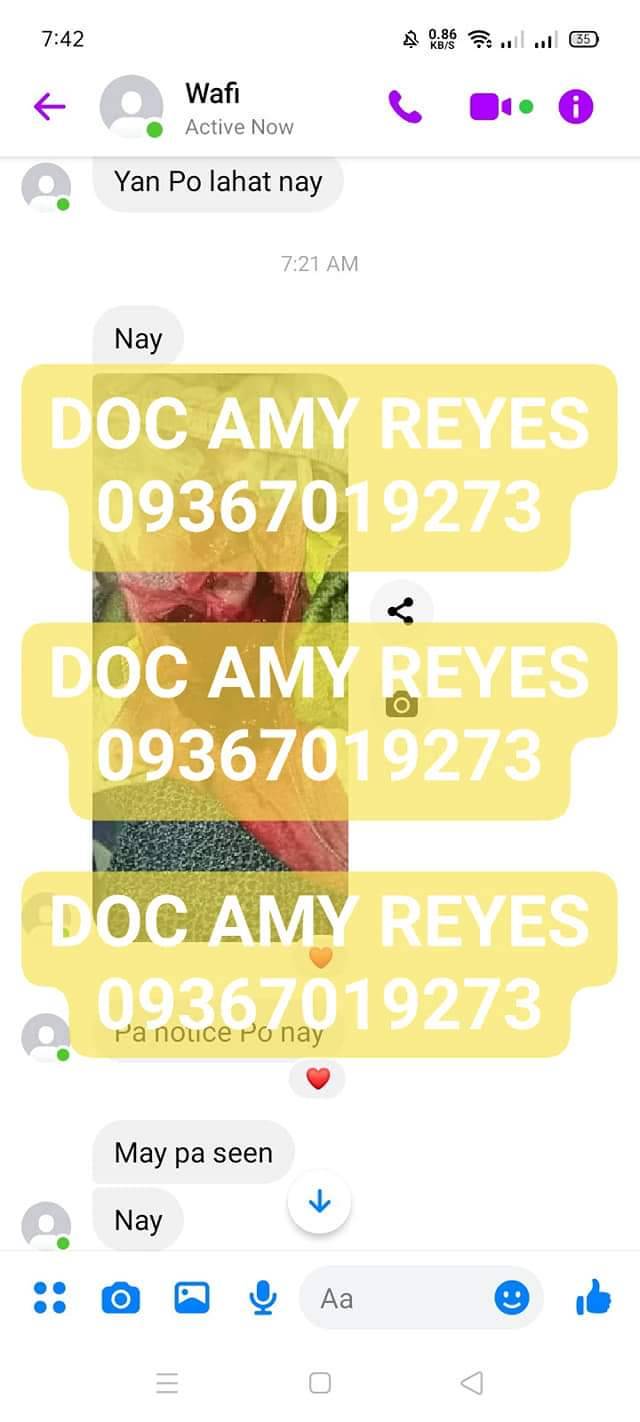Jump to latest messages with down arrow
This screenshot has width=640, height=1422.
pos(319,1201)
